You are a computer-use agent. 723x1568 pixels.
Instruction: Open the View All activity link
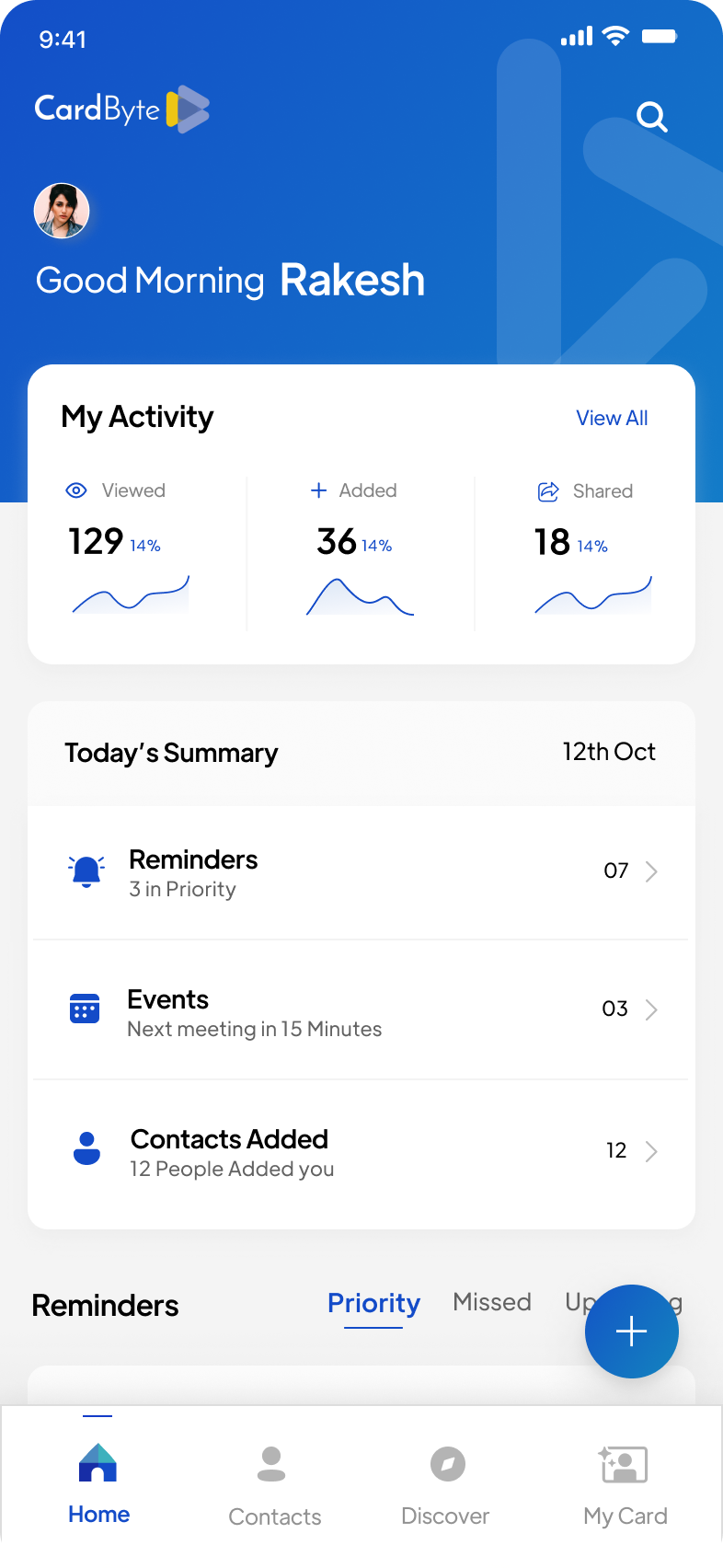tap(612, 418)
